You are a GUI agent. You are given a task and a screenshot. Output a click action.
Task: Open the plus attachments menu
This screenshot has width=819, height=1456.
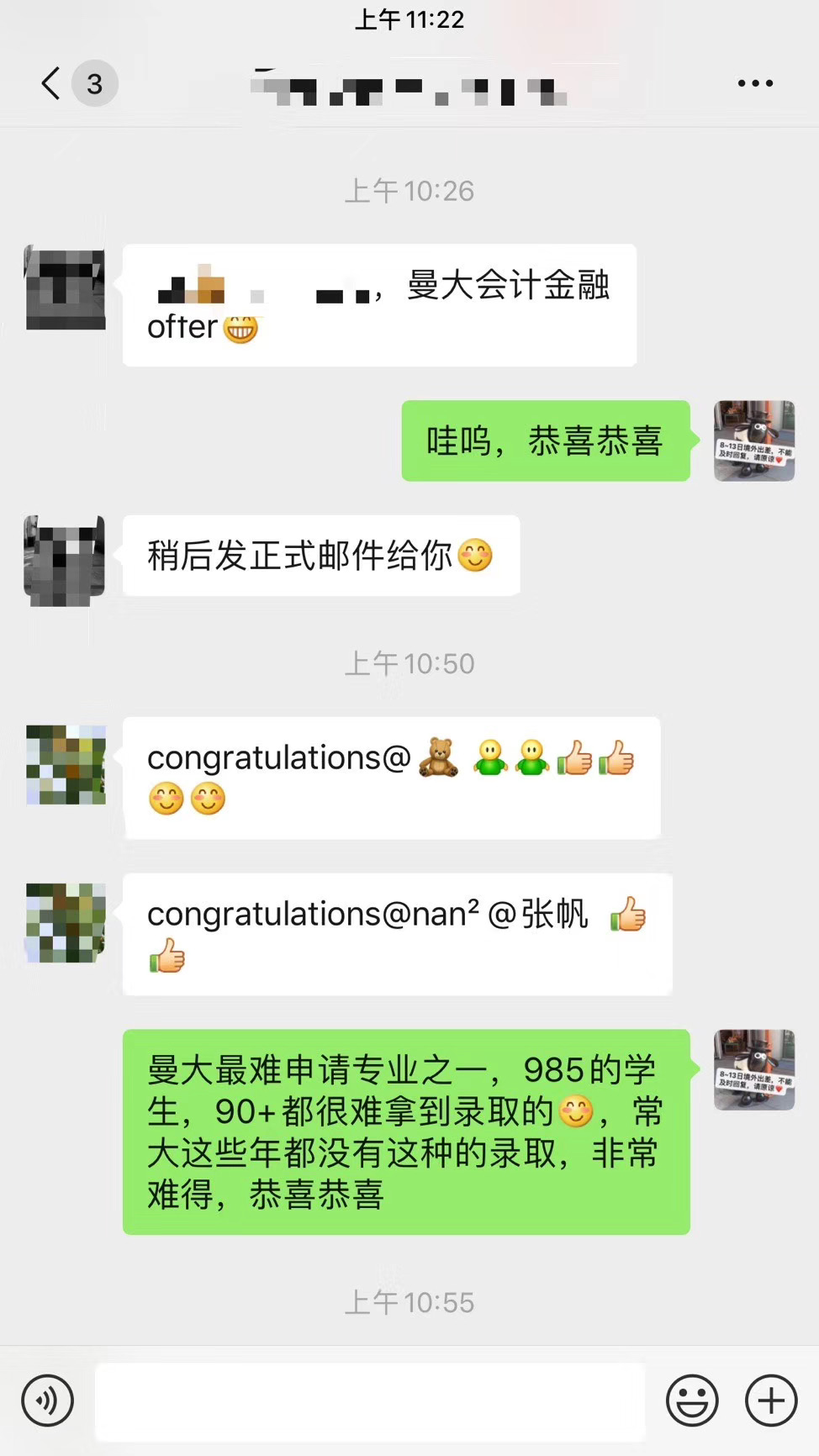click(771, 1401)
